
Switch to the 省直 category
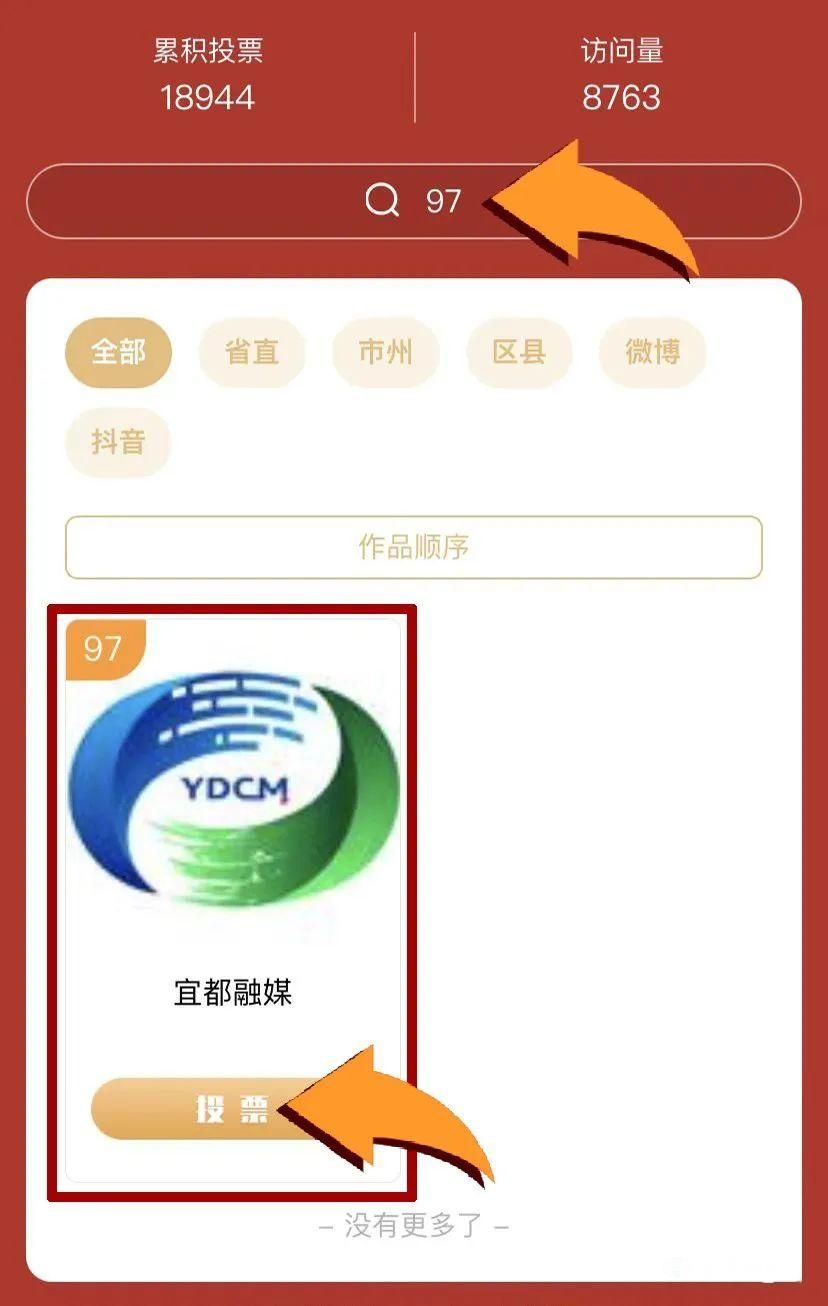pyautogui.click(x=252, y=352)
